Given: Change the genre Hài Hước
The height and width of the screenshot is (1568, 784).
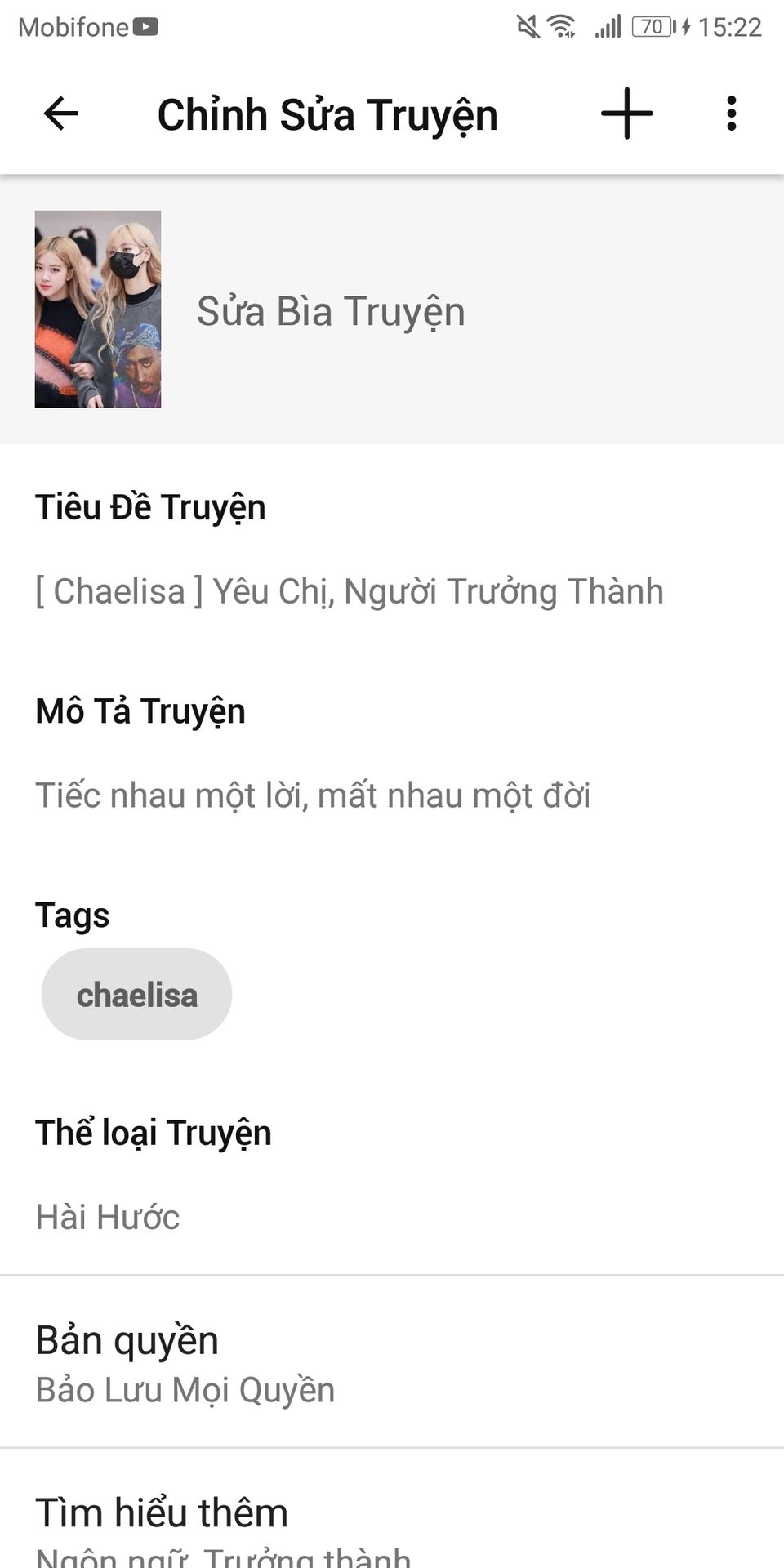Looking at the screenshot, I should [x=107, y=1217].
